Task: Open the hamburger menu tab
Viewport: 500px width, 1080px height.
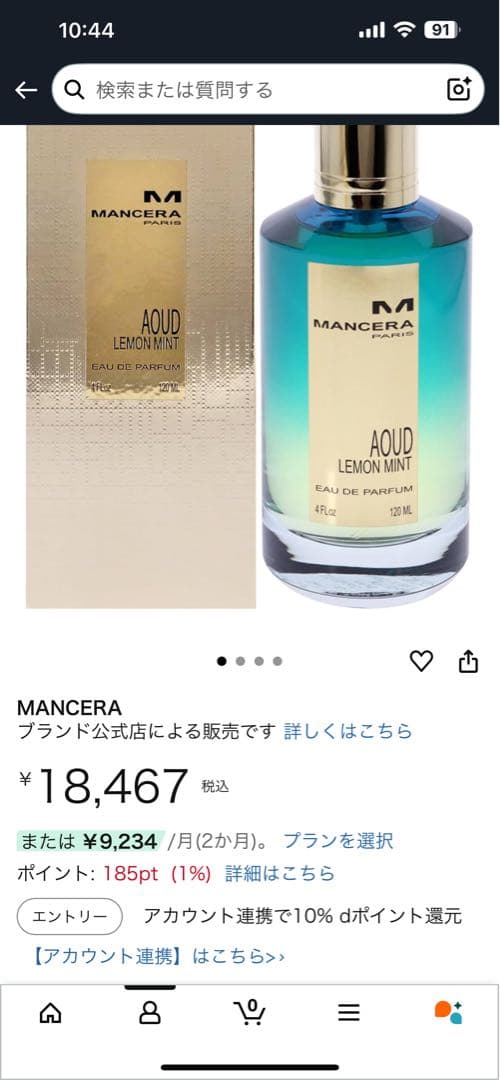Action: (349, 1012)
